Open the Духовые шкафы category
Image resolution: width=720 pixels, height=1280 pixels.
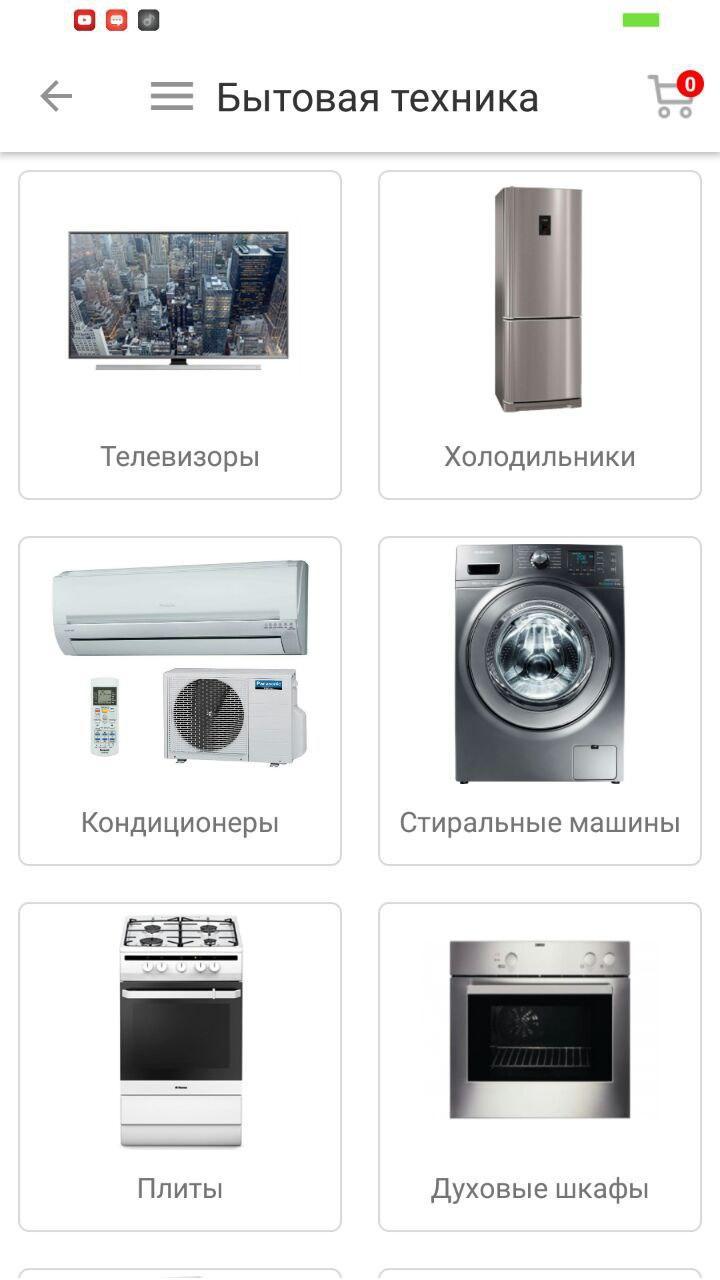pos(540,1065)
